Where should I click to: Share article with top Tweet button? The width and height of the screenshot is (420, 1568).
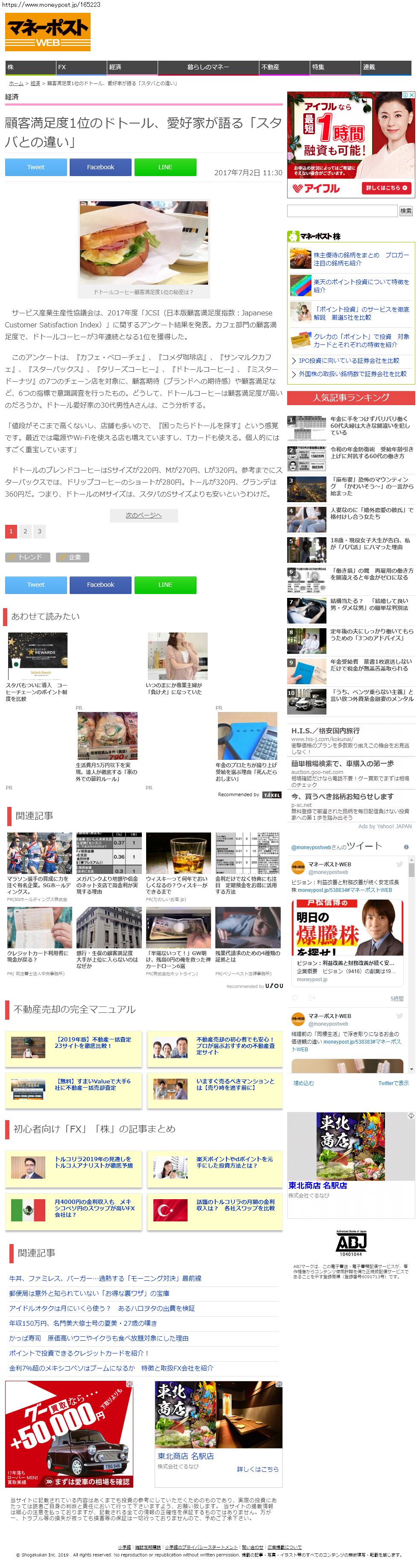click(36, 167)
